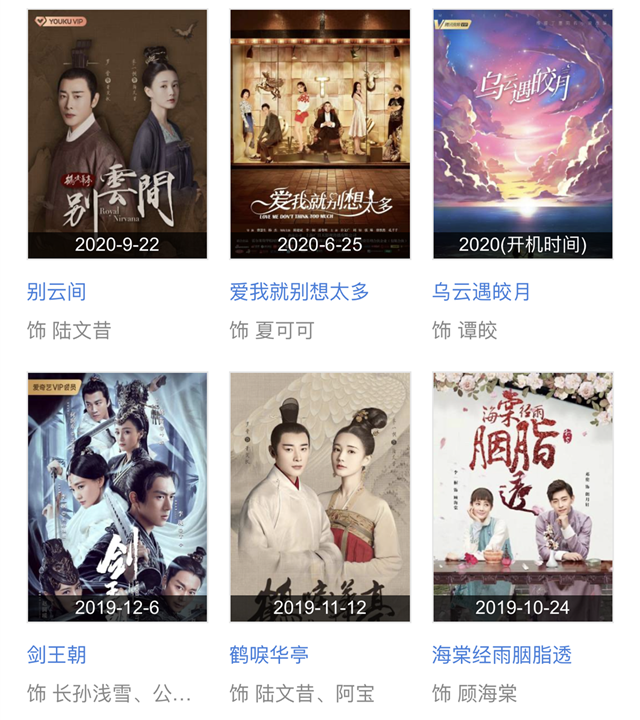Select the 乌云遇皎月 title link
The height and width of the screenshot is (720, 640).
pyautogui.click(x=482, y=292)
